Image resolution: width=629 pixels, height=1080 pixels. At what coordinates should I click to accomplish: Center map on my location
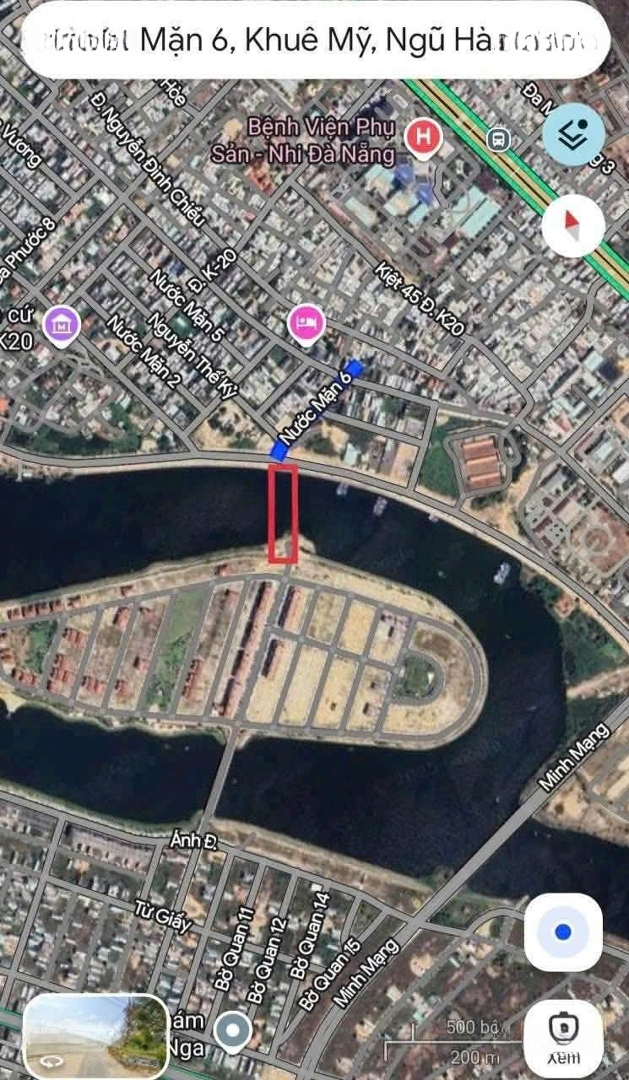tap(563, 932)
